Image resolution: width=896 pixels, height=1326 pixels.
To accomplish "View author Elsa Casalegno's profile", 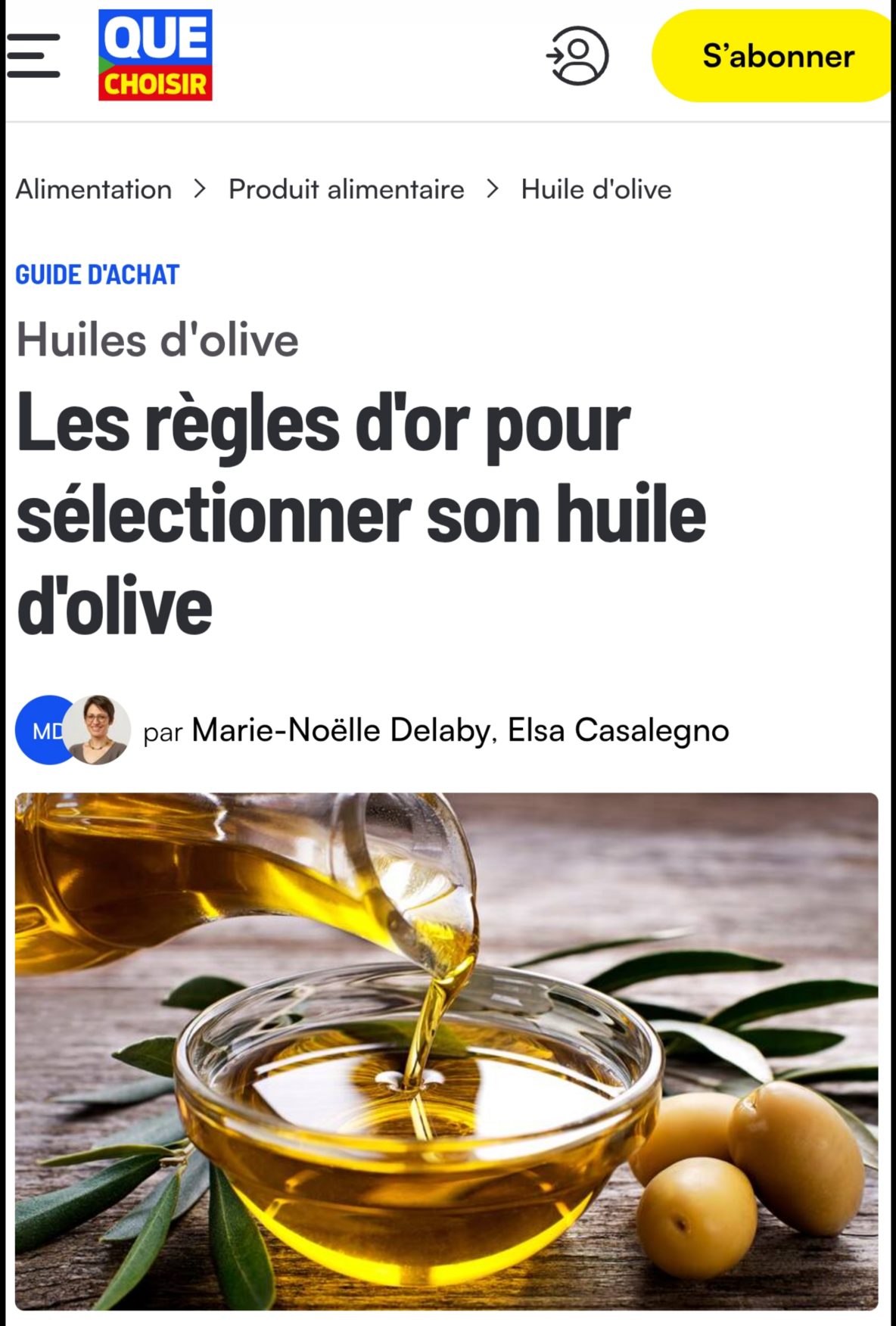I will pos(618,730).
